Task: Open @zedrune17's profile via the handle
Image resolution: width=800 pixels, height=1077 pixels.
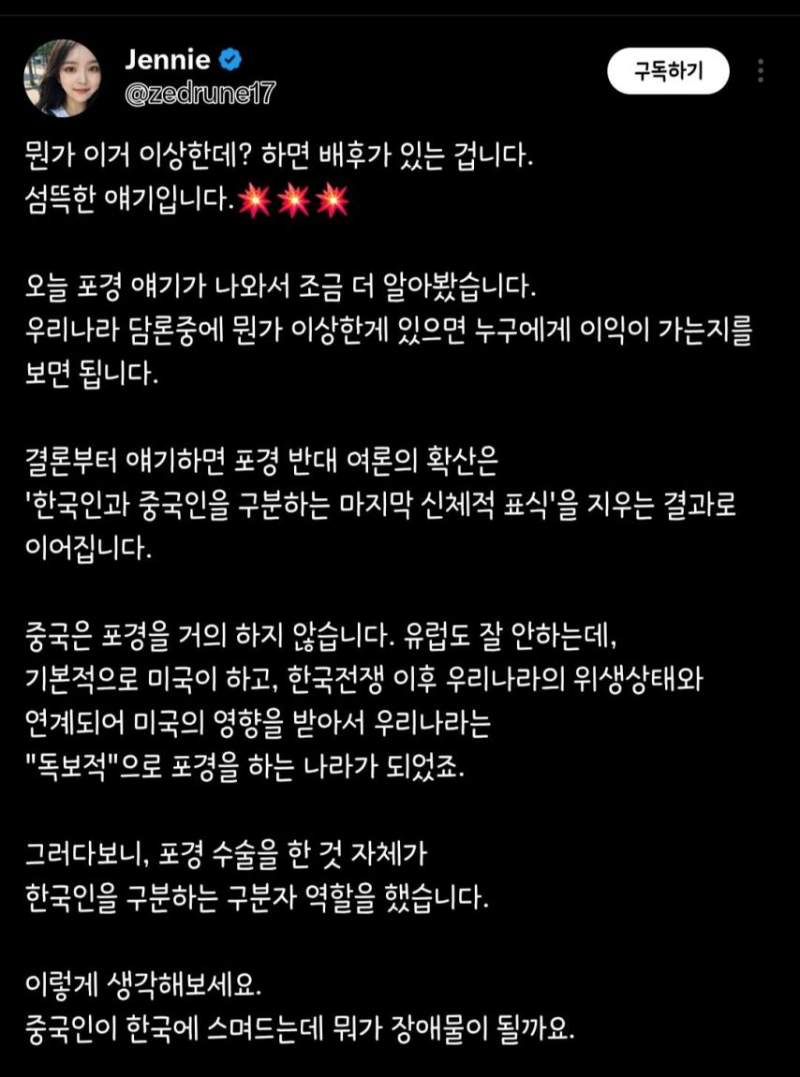Action: point(197,91)
